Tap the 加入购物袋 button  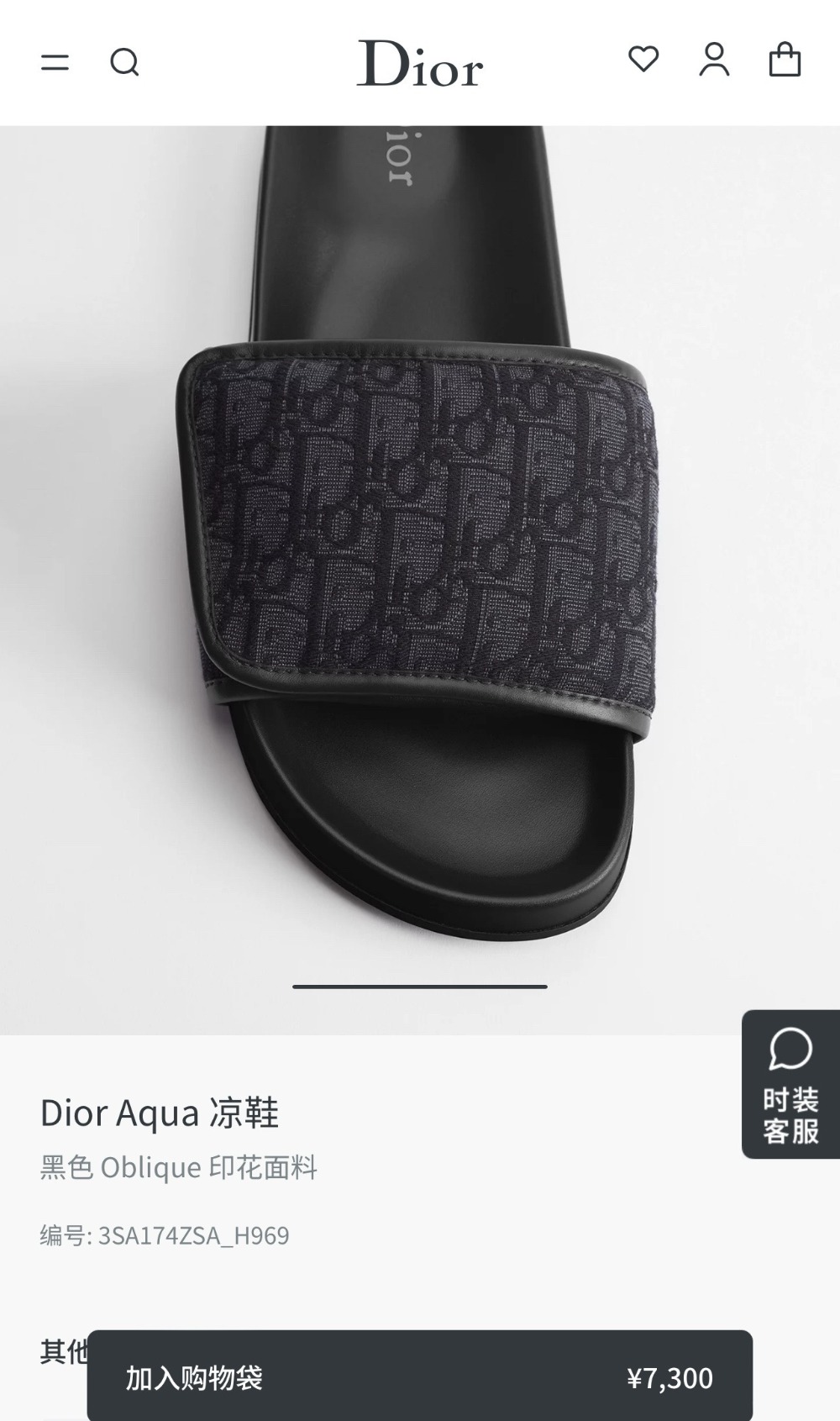pyautogui.click(x=420, y=1376)
